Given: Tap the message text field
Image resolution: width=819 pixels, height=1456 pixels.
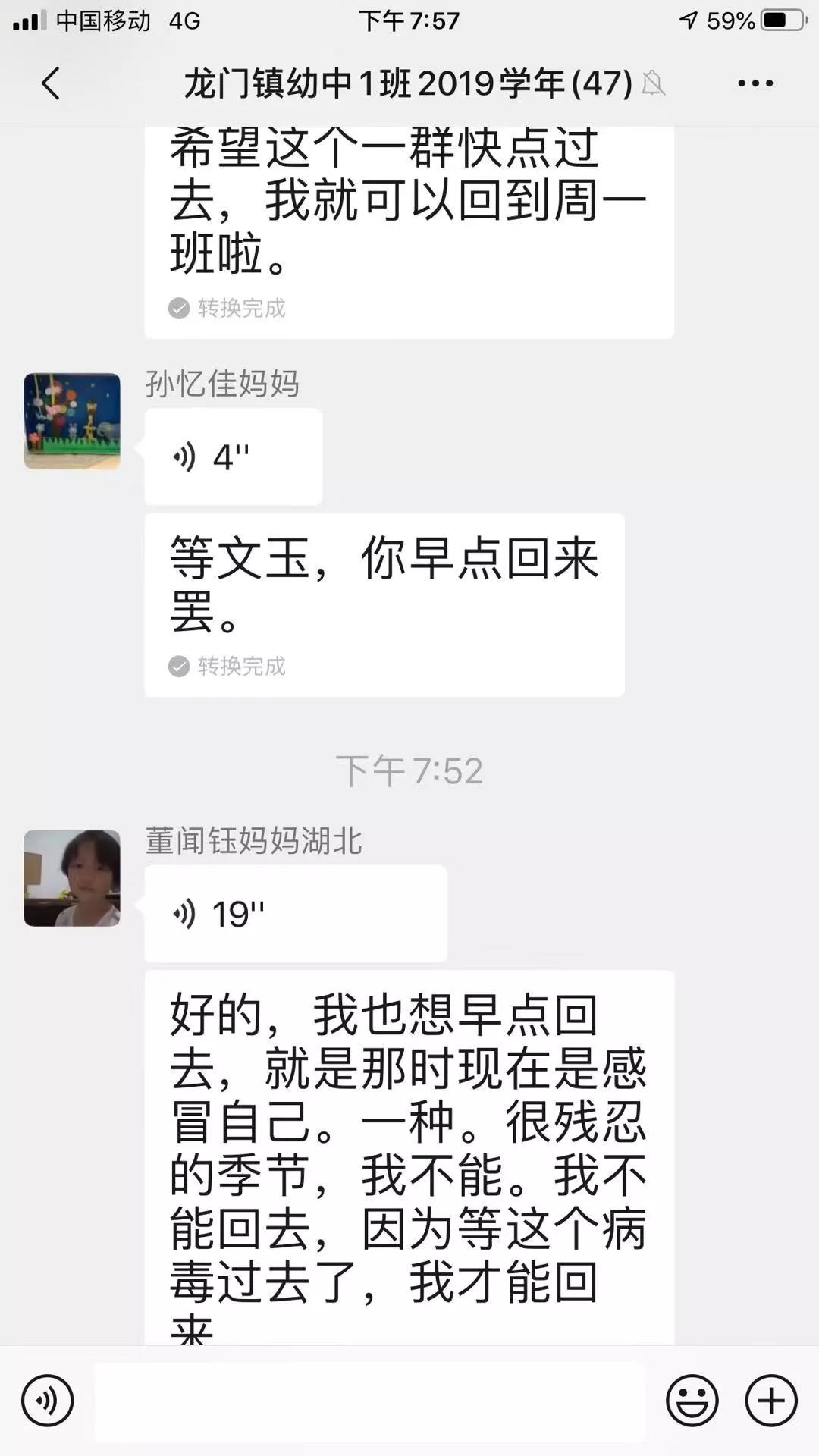Looking at the screenshot, I should click(370, 1401).
